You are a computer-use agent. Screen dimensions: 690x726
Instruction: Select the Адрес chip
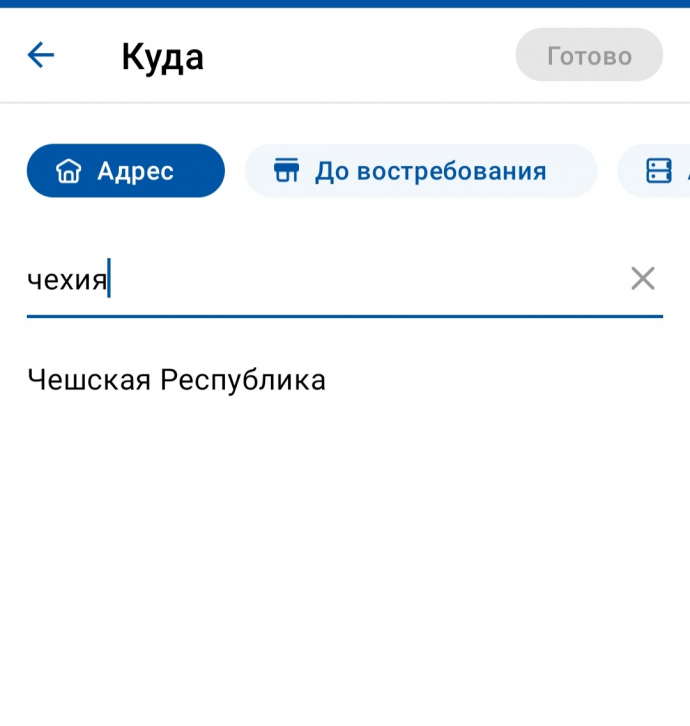pos(125,171)
